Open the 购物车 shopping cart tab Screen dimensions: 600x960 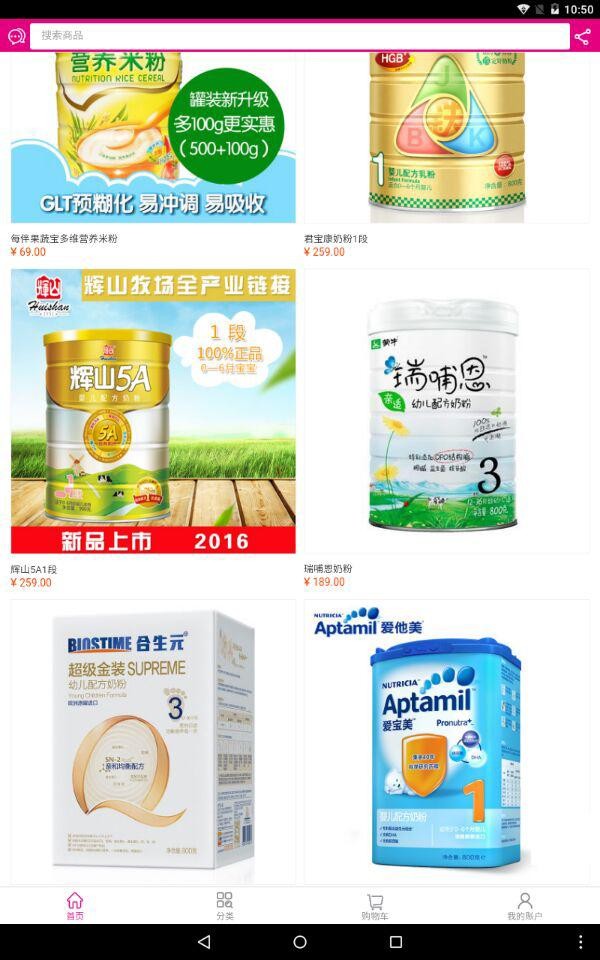point(375,906)
